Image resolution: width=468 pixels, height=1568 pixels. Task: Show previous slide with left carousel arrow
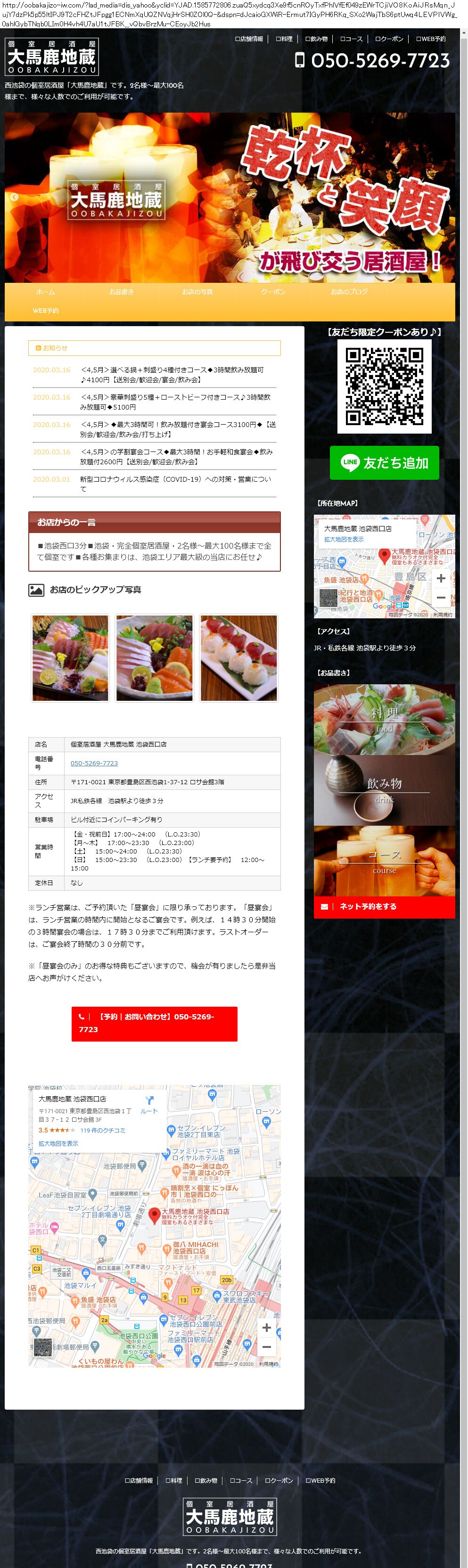tap(13, 197)
